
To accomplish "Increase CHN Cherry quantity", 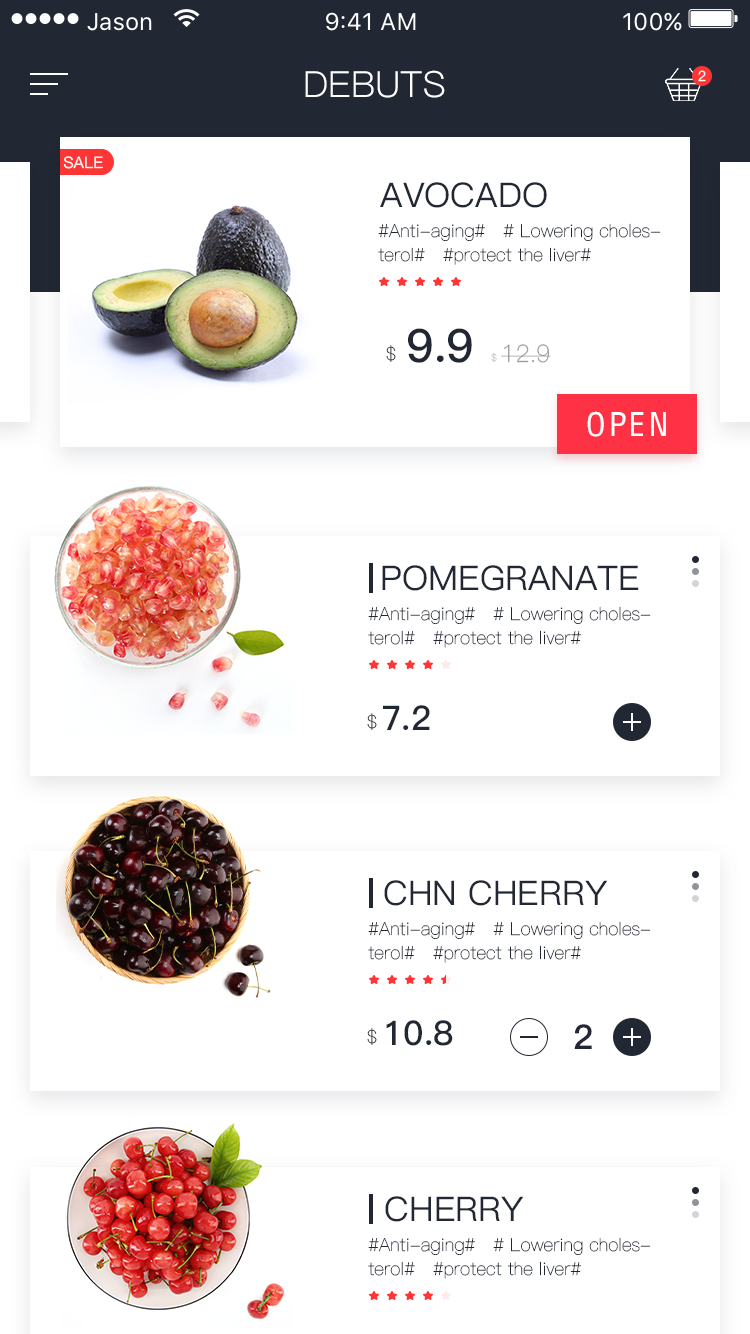I will [x=632, y=1037].
